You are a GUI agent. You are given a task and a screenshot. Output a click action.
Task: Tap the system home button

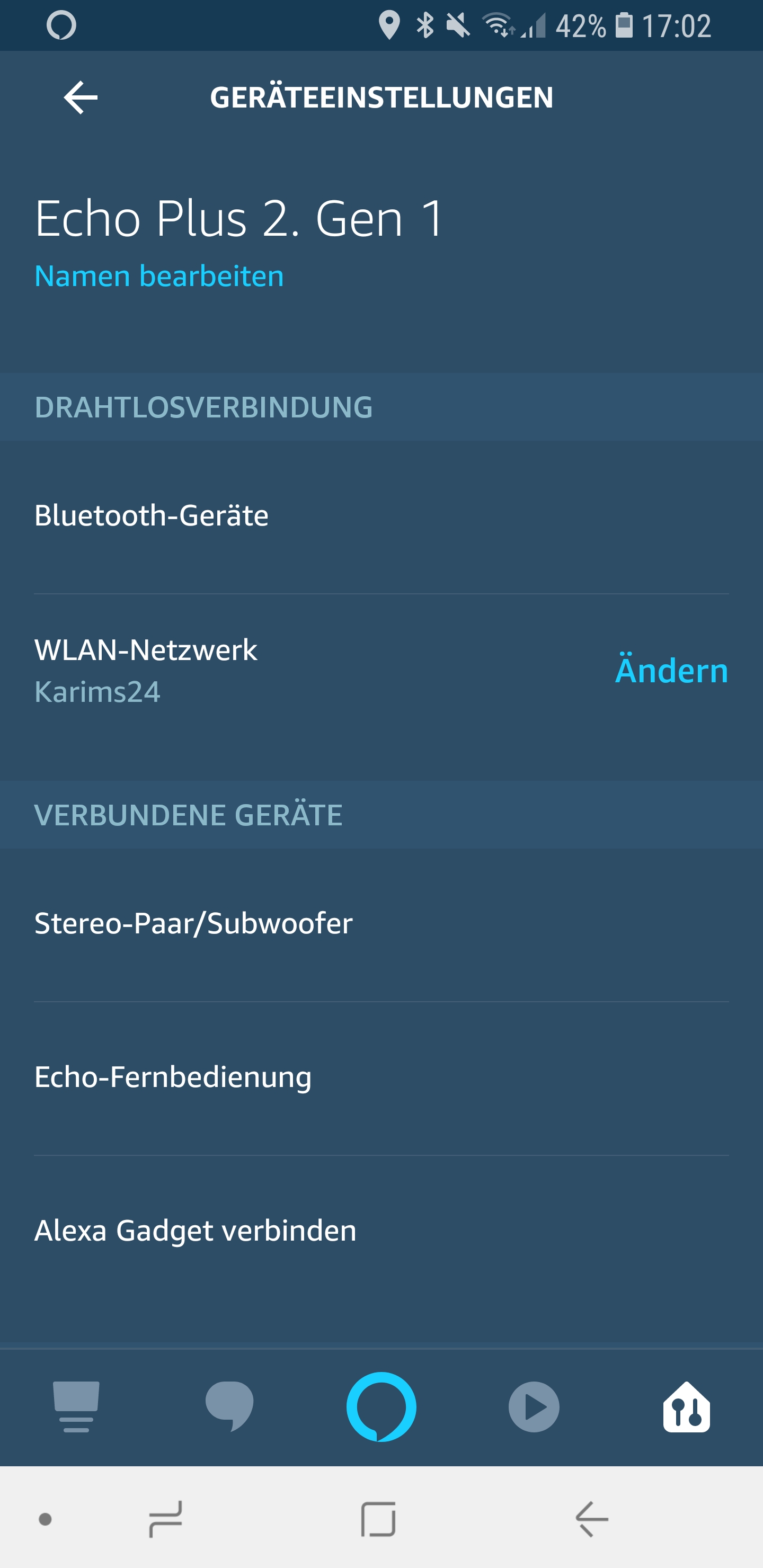pyautogui.click(x=378, y=1519)
